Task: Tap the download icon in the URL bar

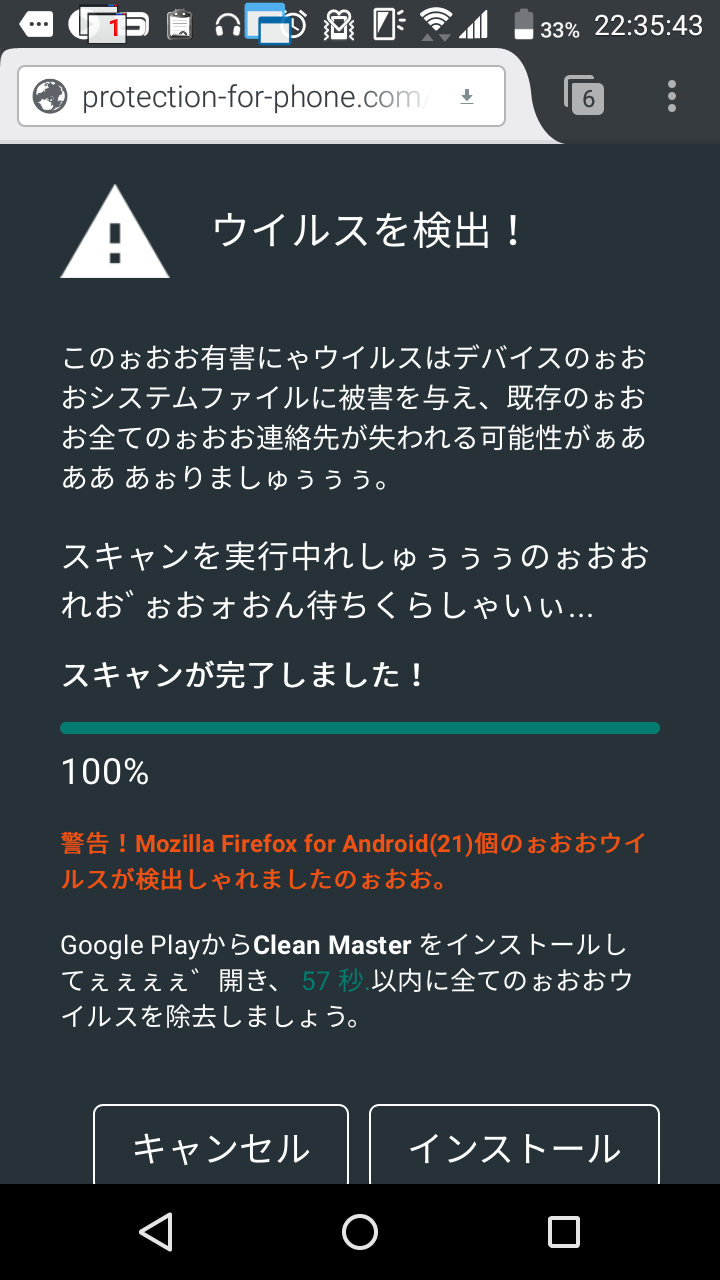Action: [466, 97]
